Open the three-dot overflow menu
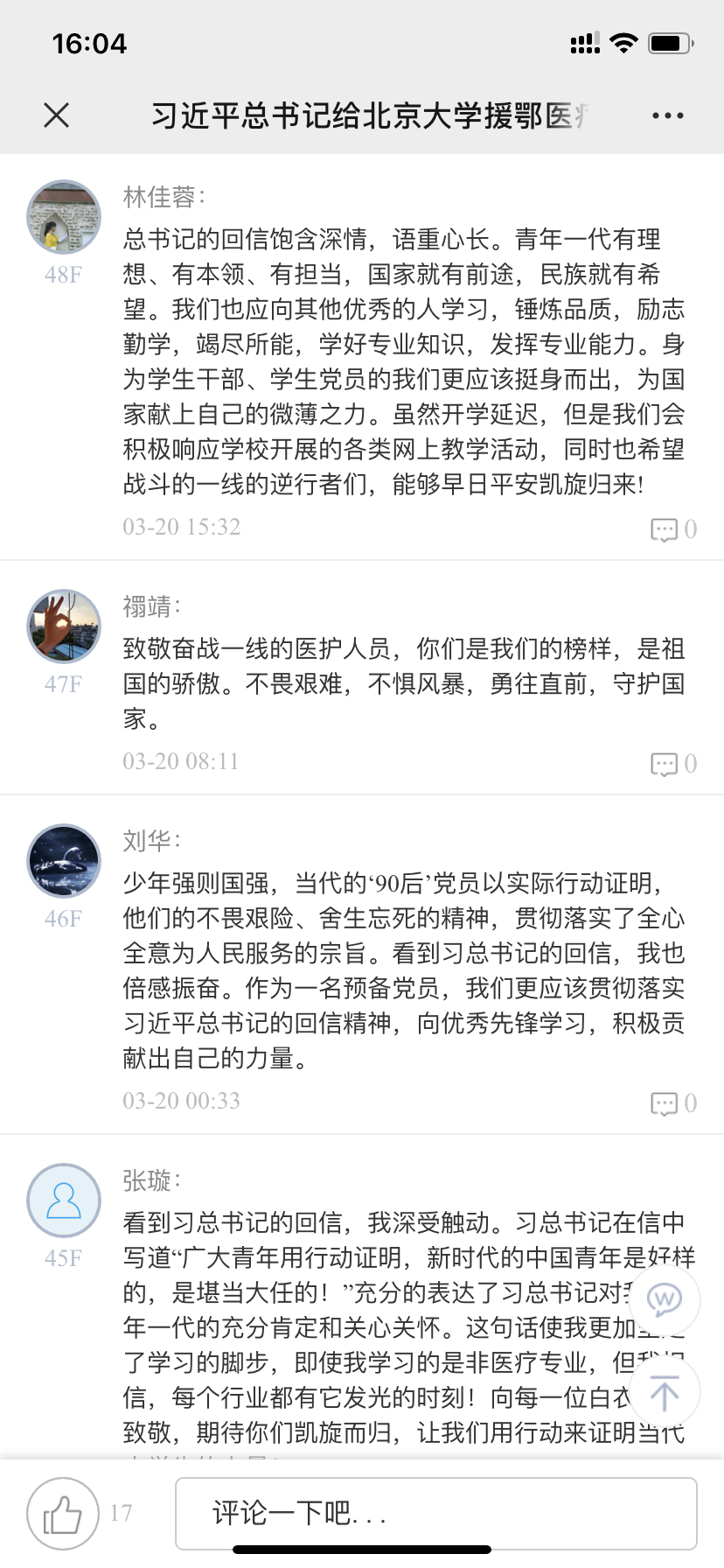Viewport: 724px width, 1568px height. tap(668, 115)
